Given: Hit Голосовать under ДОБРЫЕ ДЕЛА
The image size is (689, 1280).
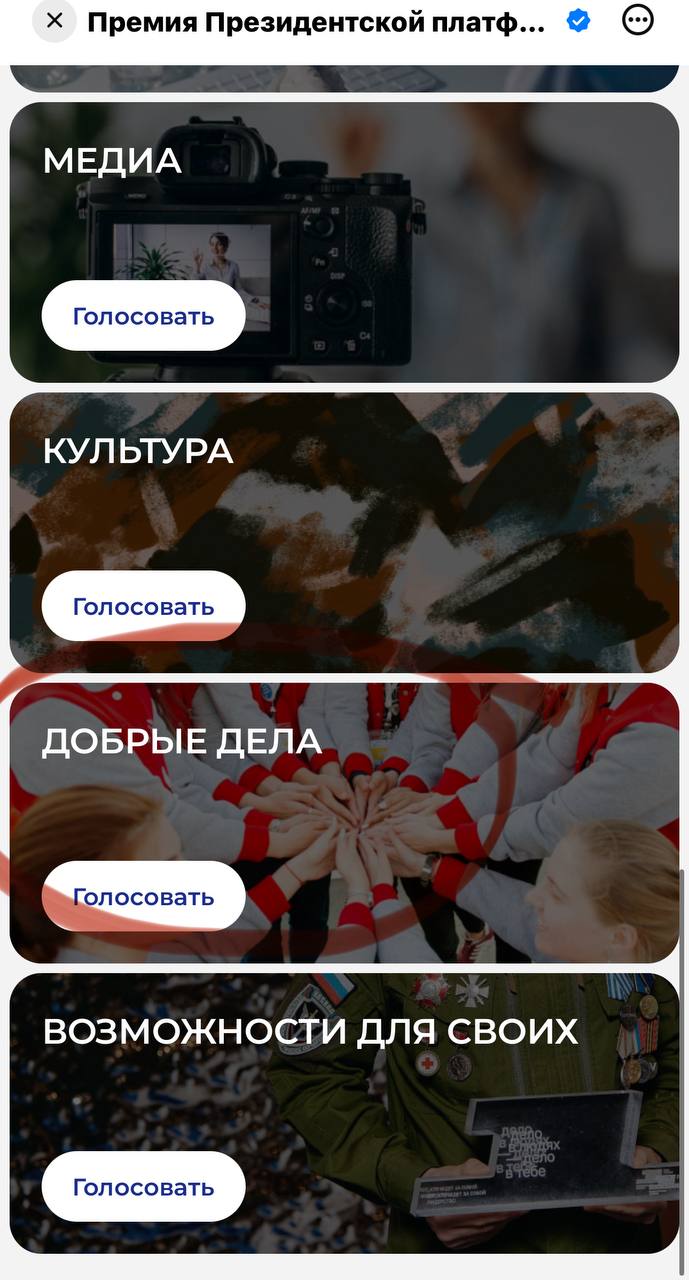Looking at the screenshot, I should click(143, 896).
